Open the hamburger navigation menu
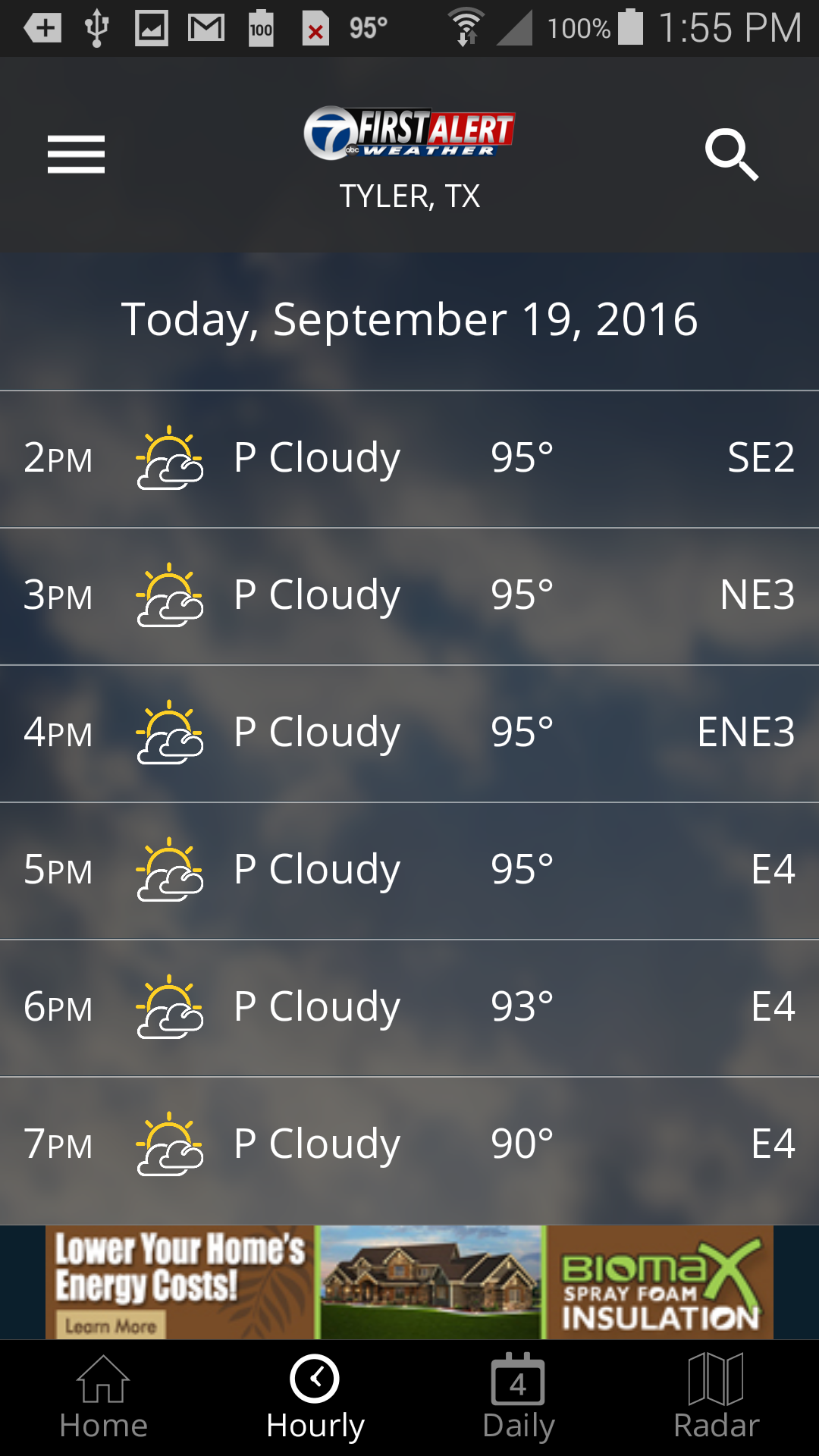 (x=76, y=155)
